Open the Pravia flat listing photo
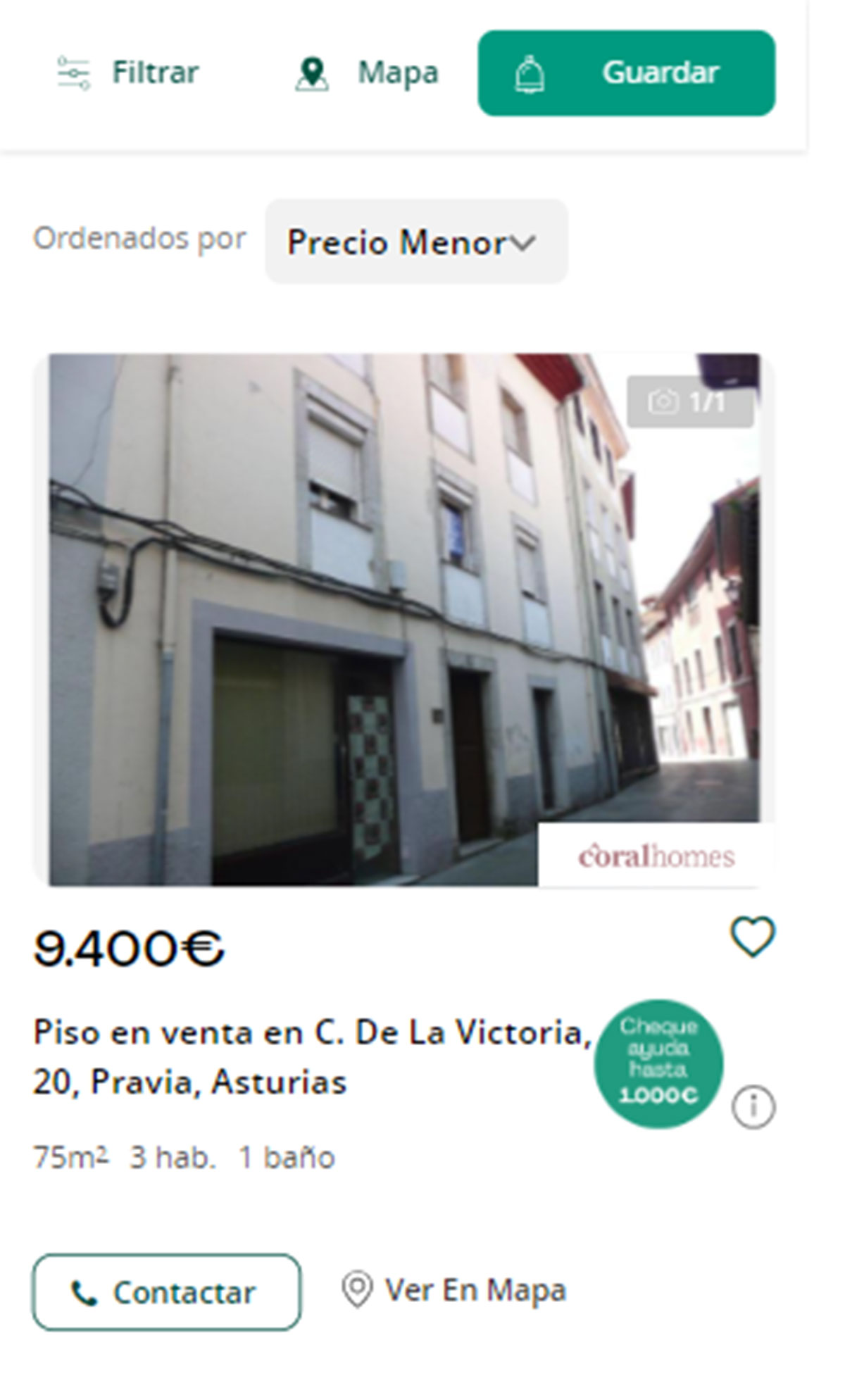Viewport: 845px width, 1400px height. pyautogui.click(x=403, y=620)
